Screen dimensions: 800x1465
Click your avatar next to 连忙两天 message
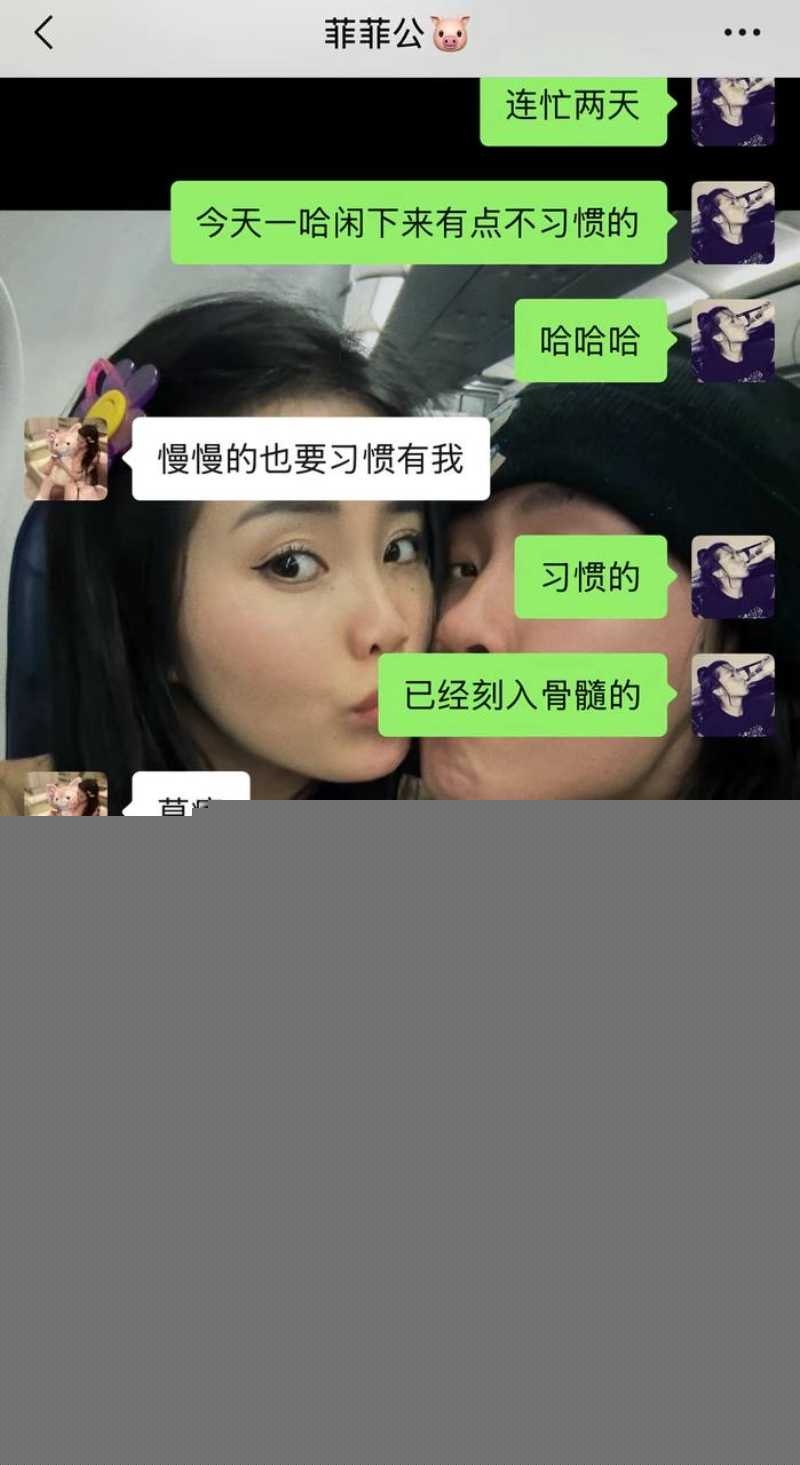(733, 111)
